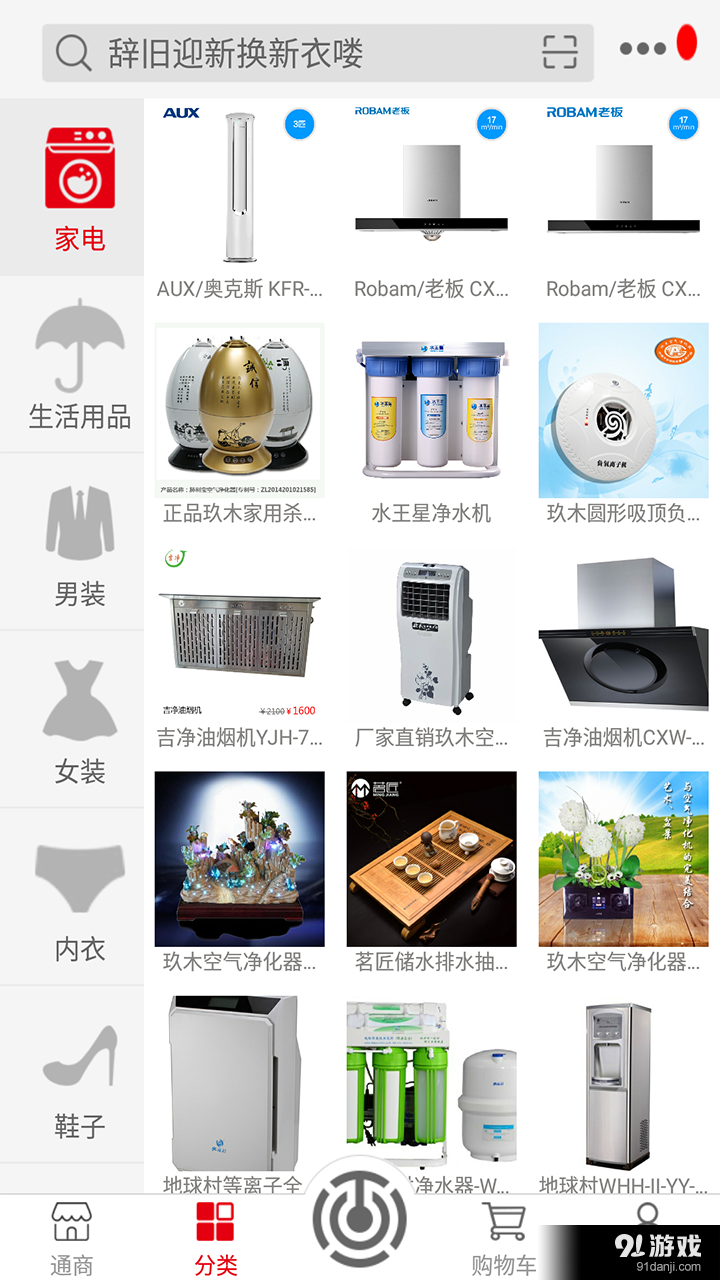Tap the central round logo button

[360, 1222]
